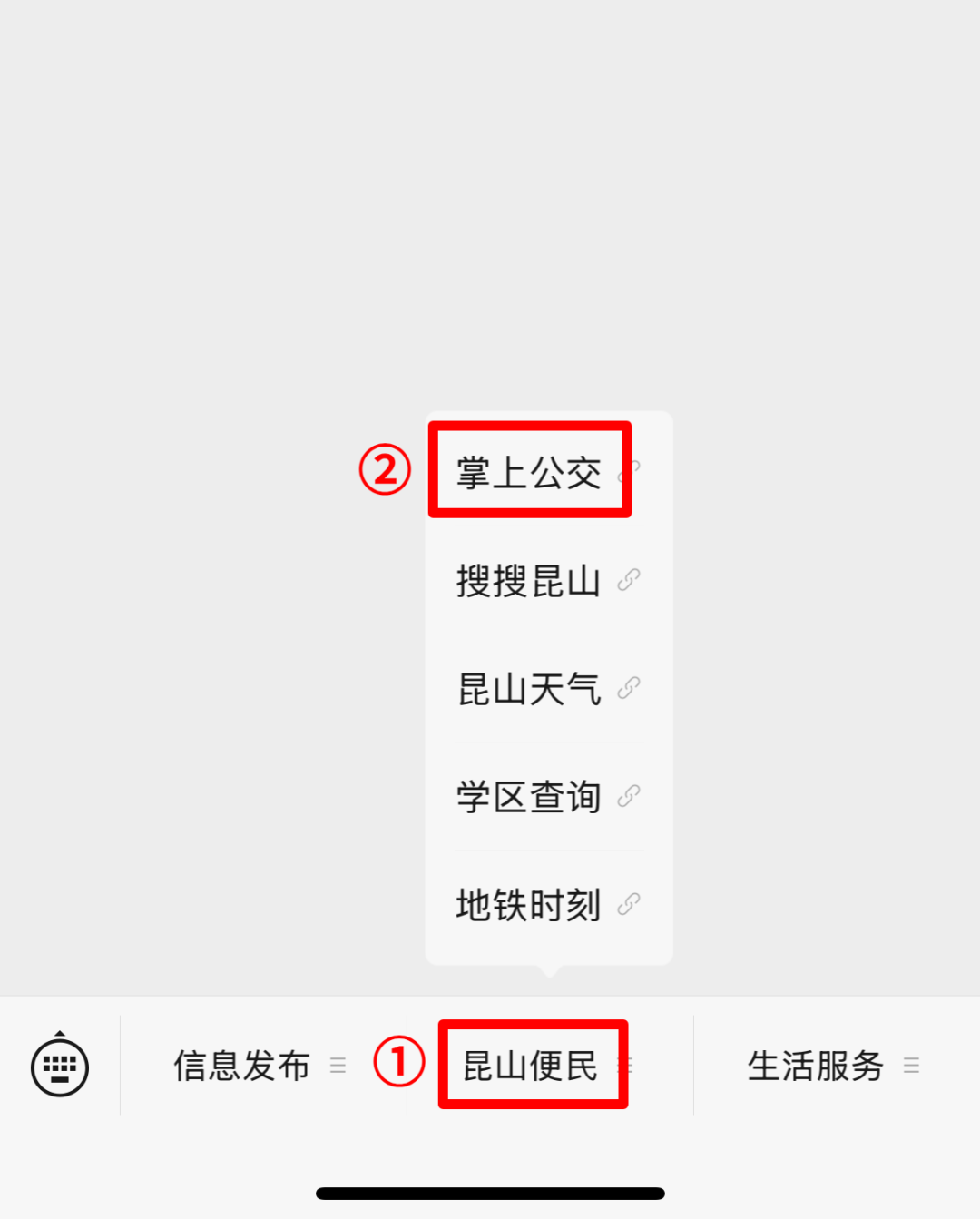Viewport: 980px width, 1219px height.
Task: Tap the 昆山便民 menu
Action: pos(532,1066)
